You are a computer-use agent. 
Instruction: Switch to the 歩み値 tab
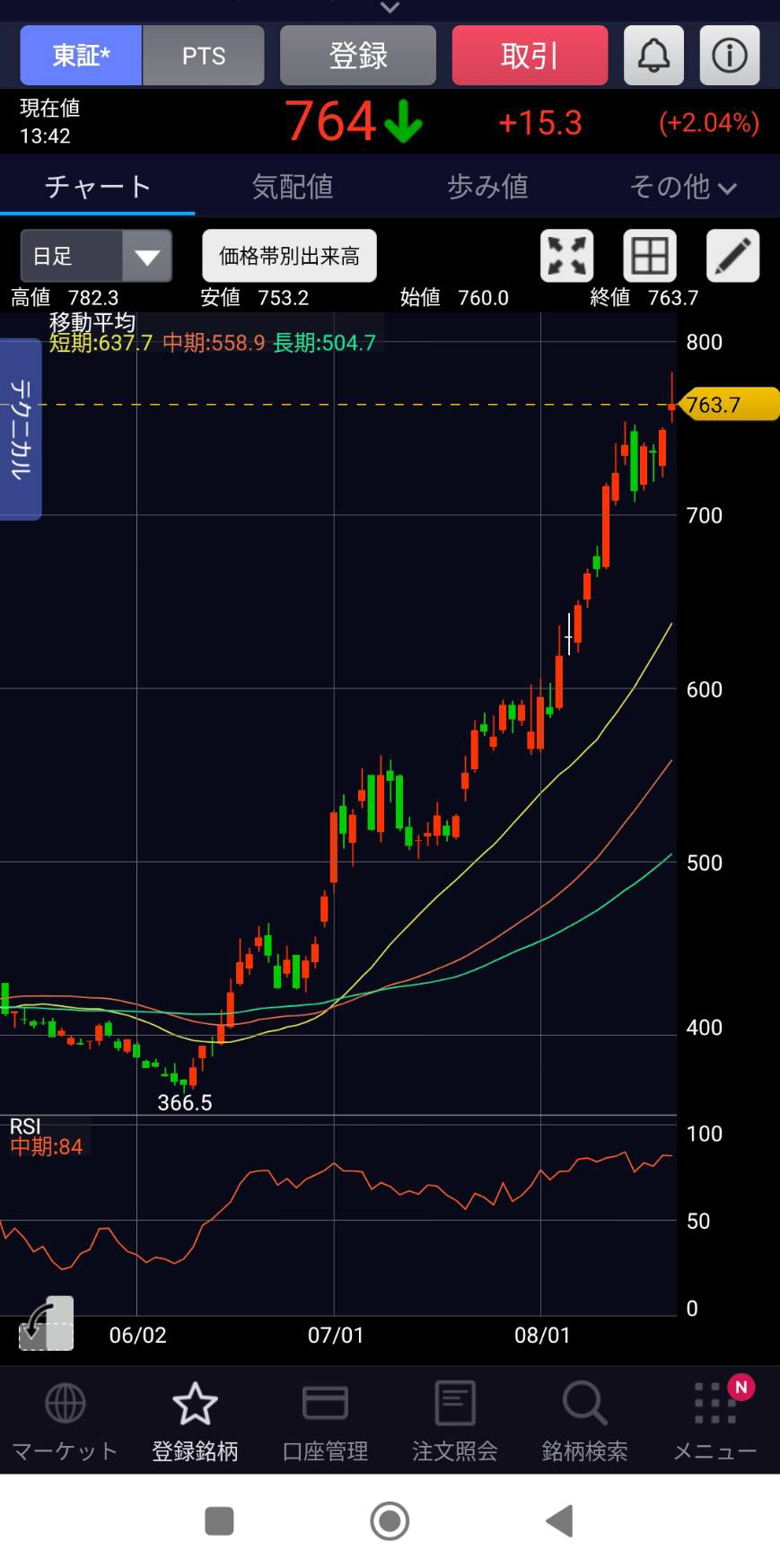click(487, 187)
